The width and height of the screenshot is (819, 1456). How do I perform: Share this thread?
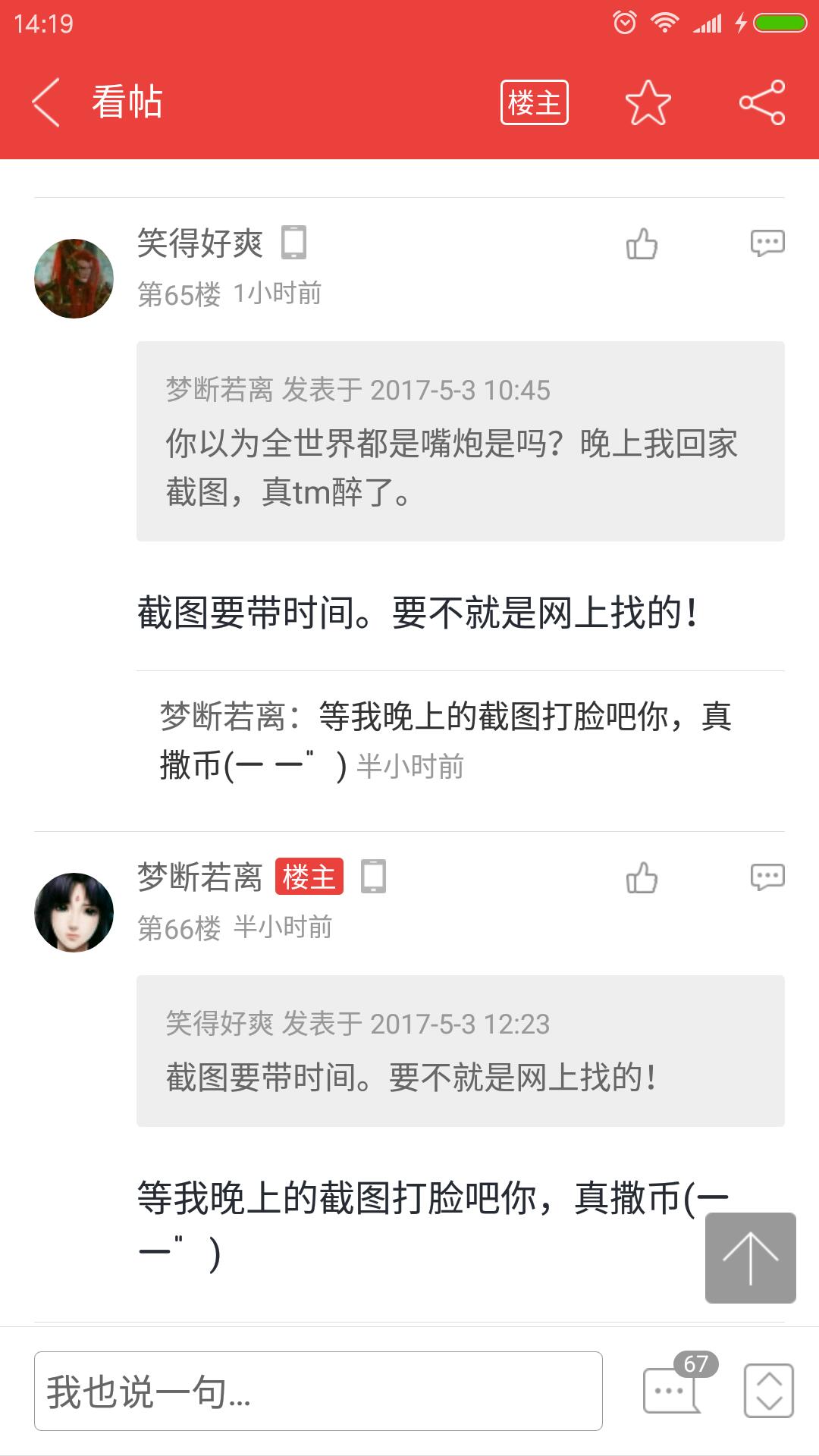click(762, 102)
